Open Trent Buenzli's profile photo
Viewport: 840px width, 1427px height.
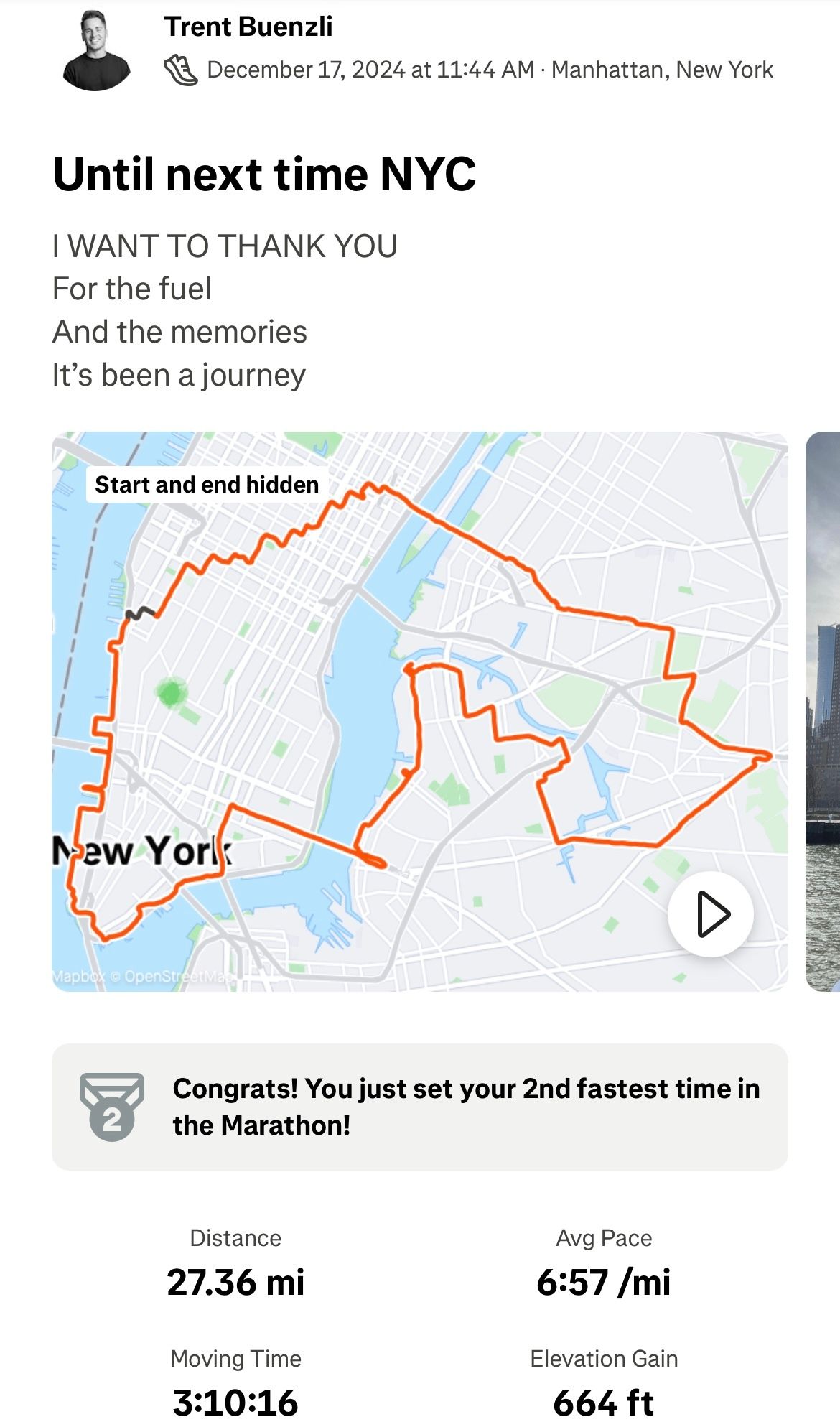coord(96,50)
